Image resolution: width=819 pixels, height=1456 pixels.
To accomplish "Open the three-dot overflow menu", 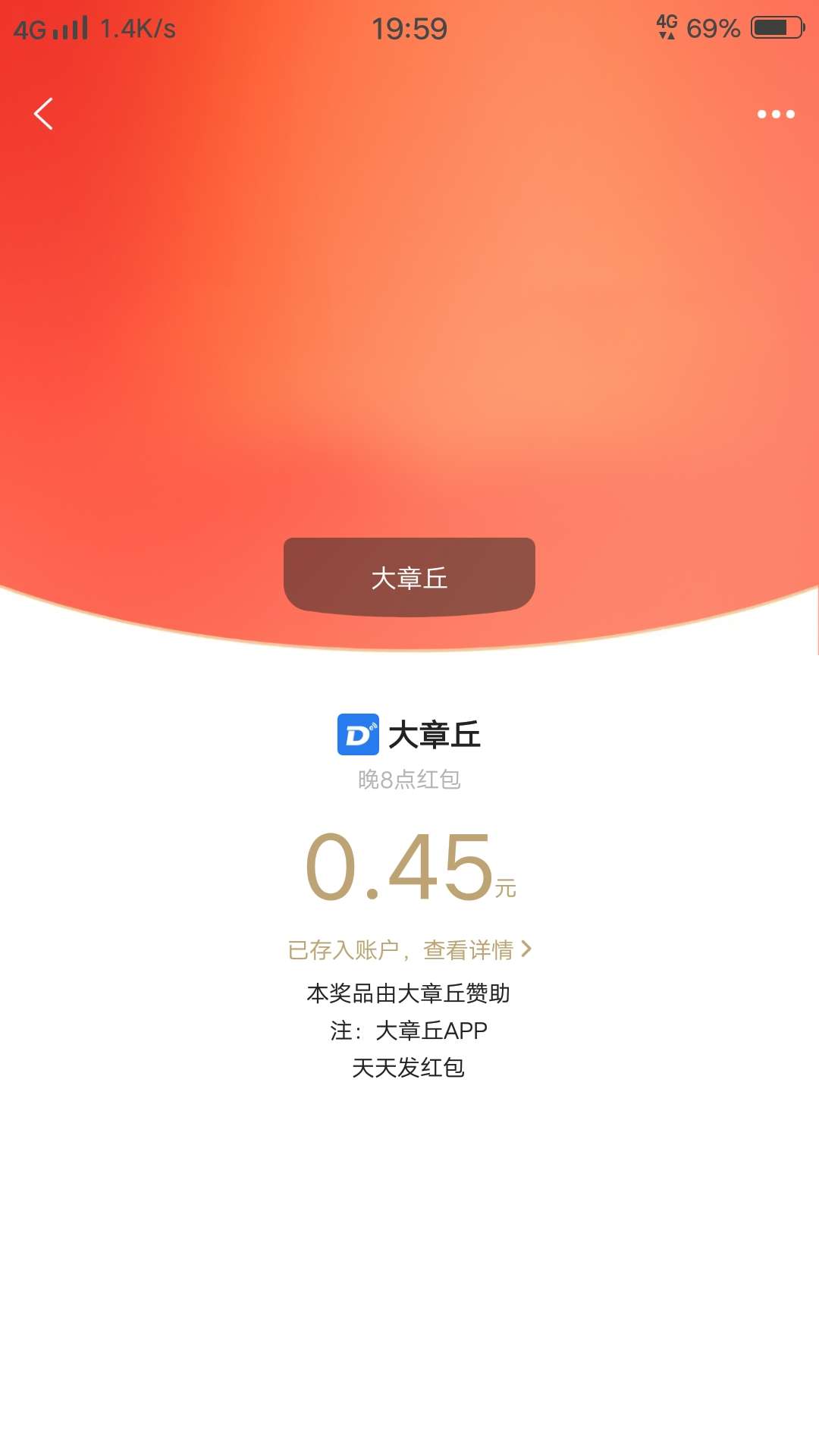I will 776,115.
